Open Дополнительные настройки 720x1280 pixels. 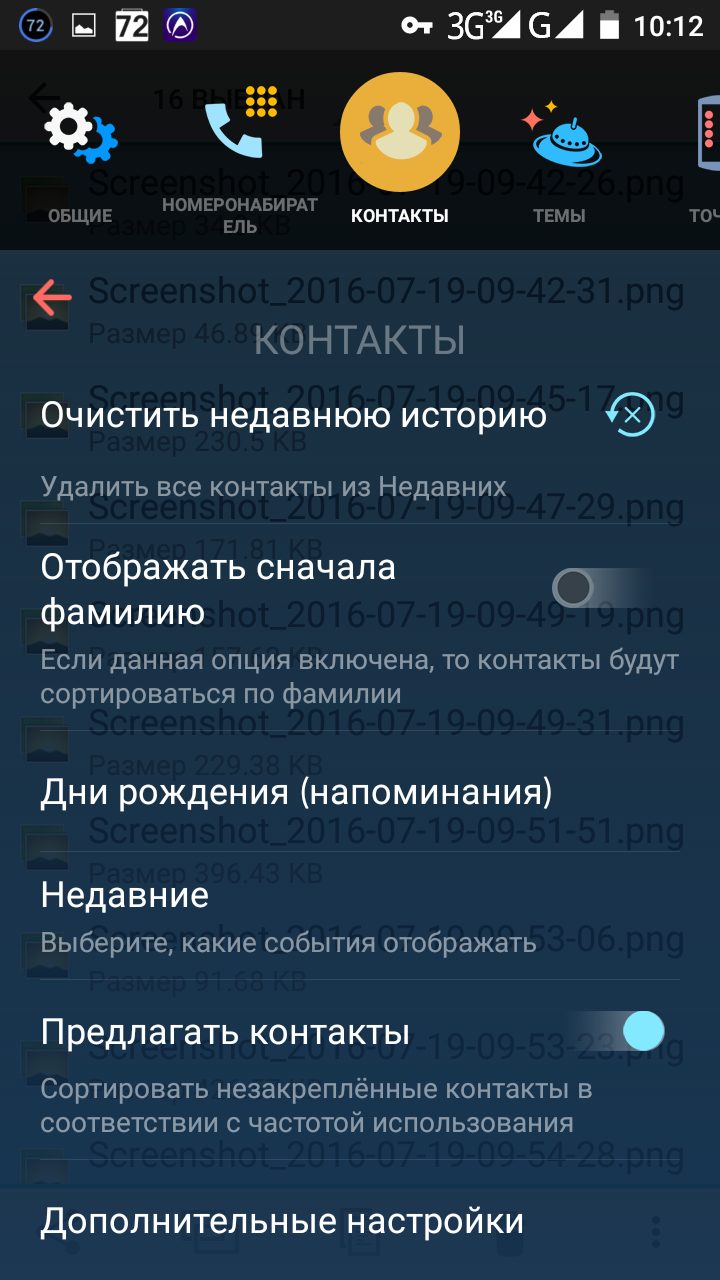283,1221
